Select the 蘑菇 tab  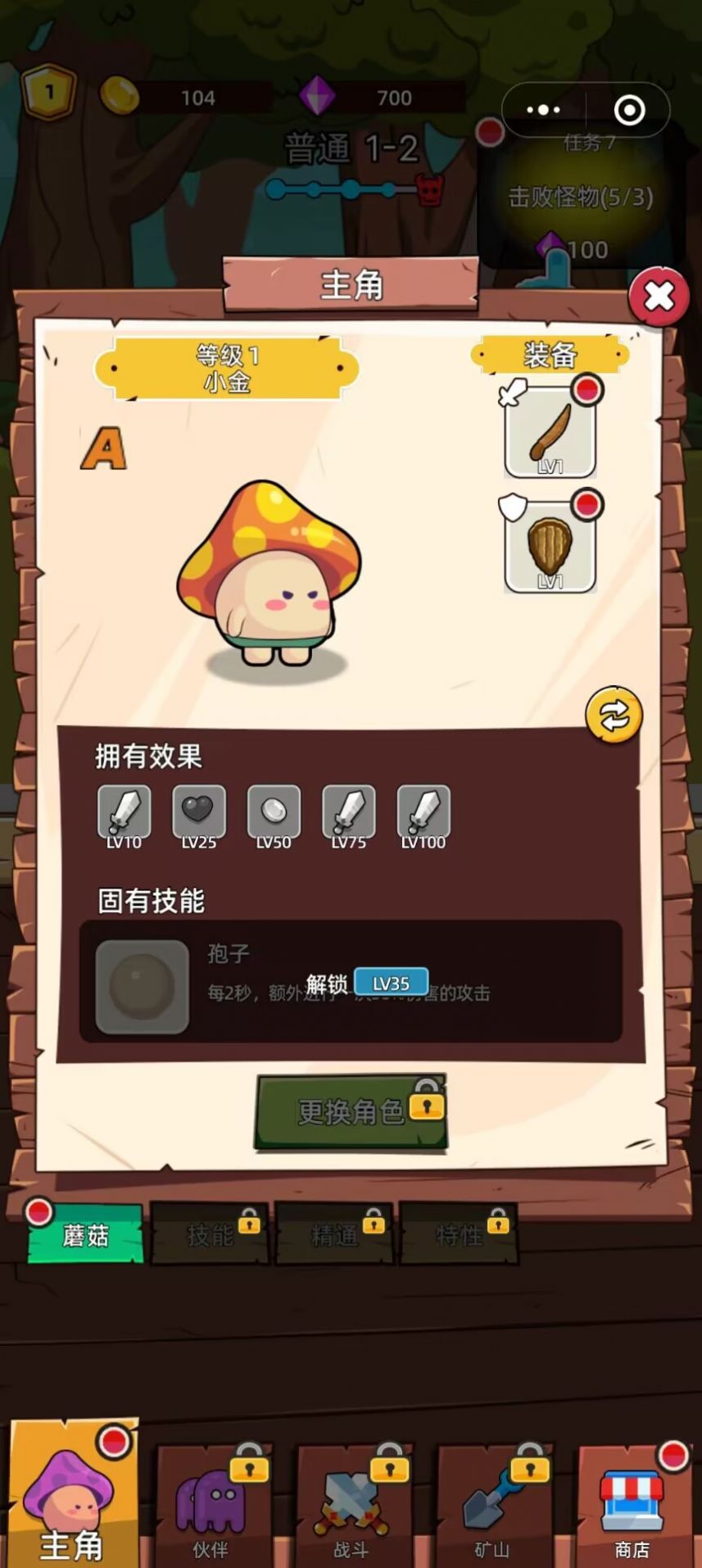point(85,1234)
